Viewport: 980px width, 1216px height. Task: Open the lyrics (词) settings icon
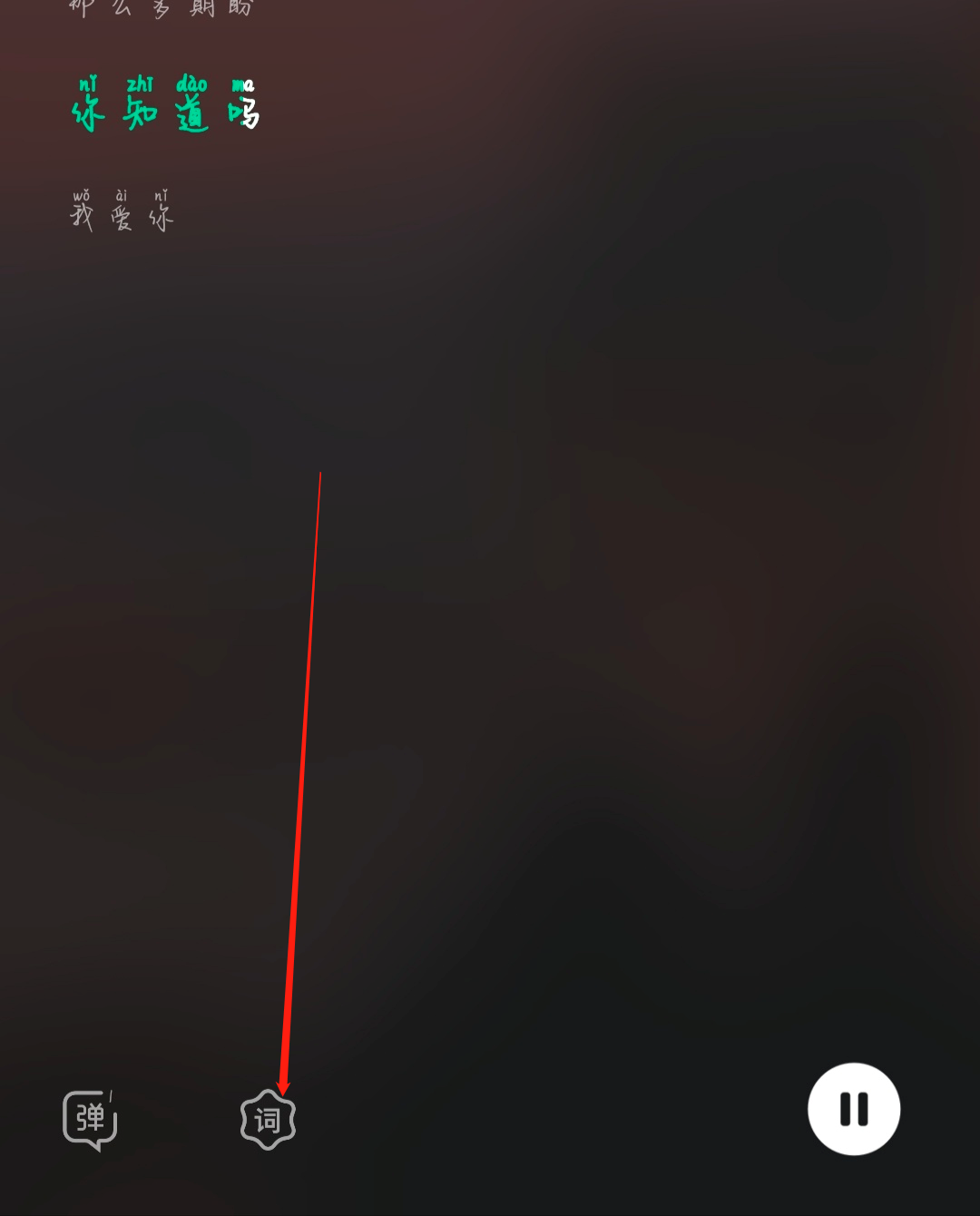click(268, 1120)
